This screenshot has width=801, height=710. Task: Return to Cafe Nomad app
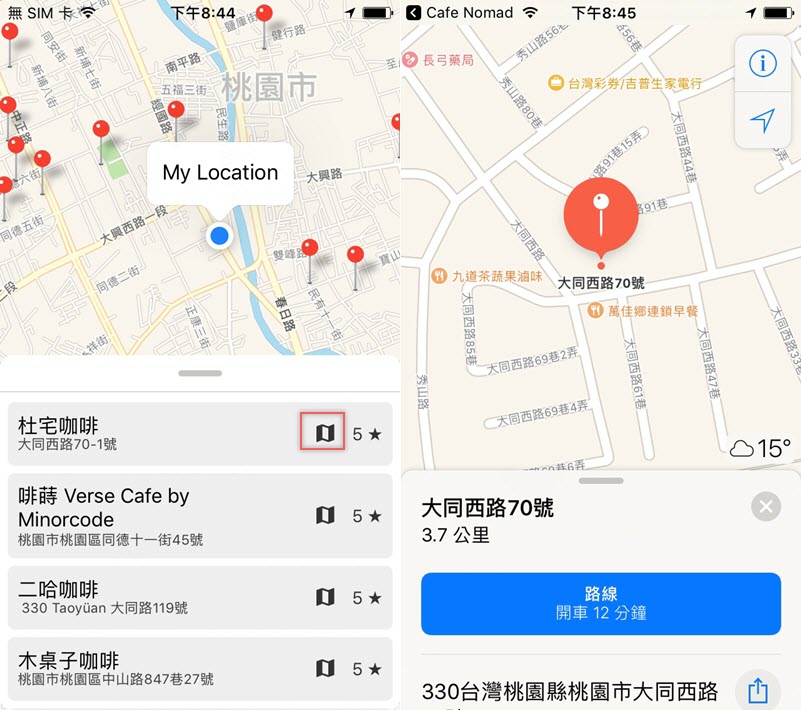click(458, 13)
